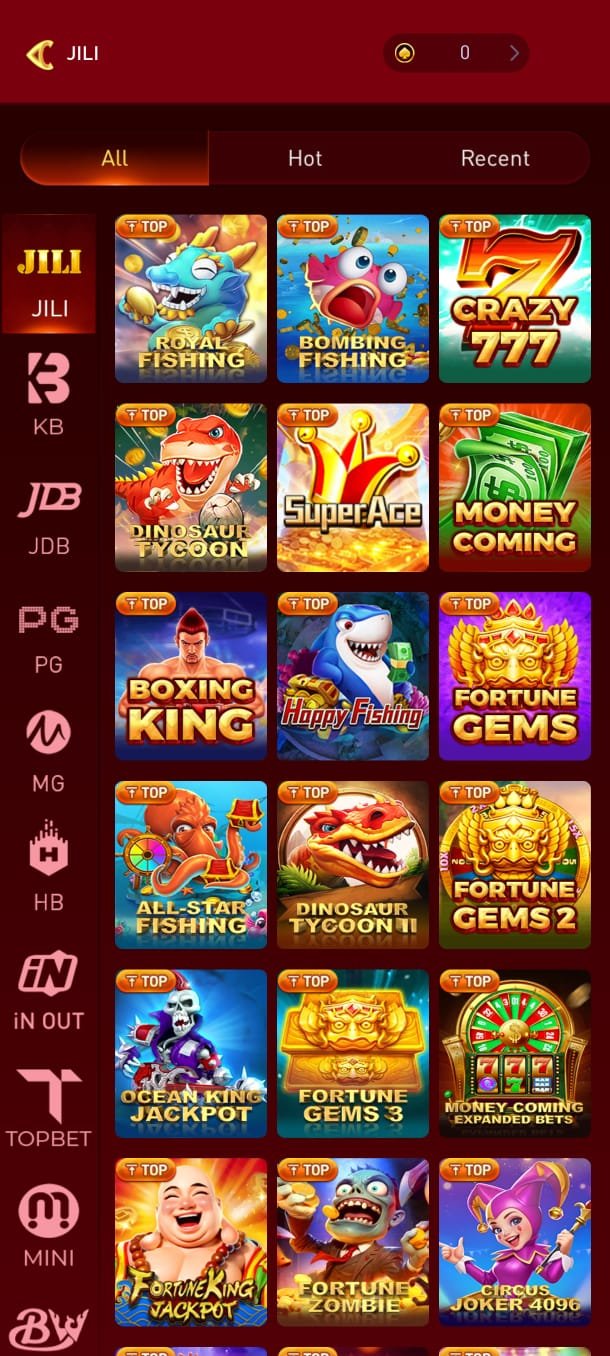The image size is (610, 1356).
Task: Launch Fortune Gems 2
Action: click(x=514, y=866)
